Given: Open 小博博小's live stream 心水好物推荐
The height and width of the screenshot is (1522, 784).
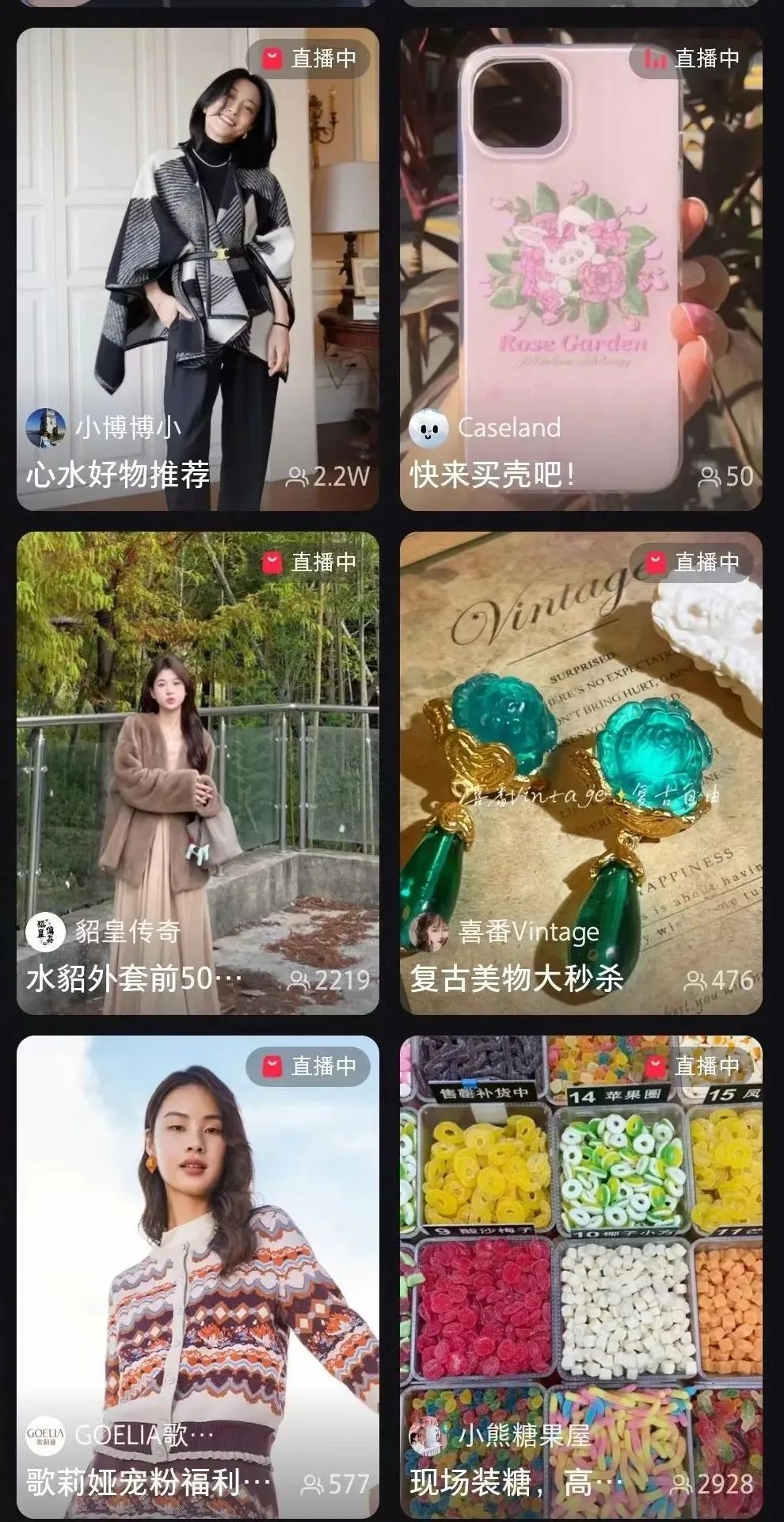Looking at the screenshot, I should (x=197, y=269).
